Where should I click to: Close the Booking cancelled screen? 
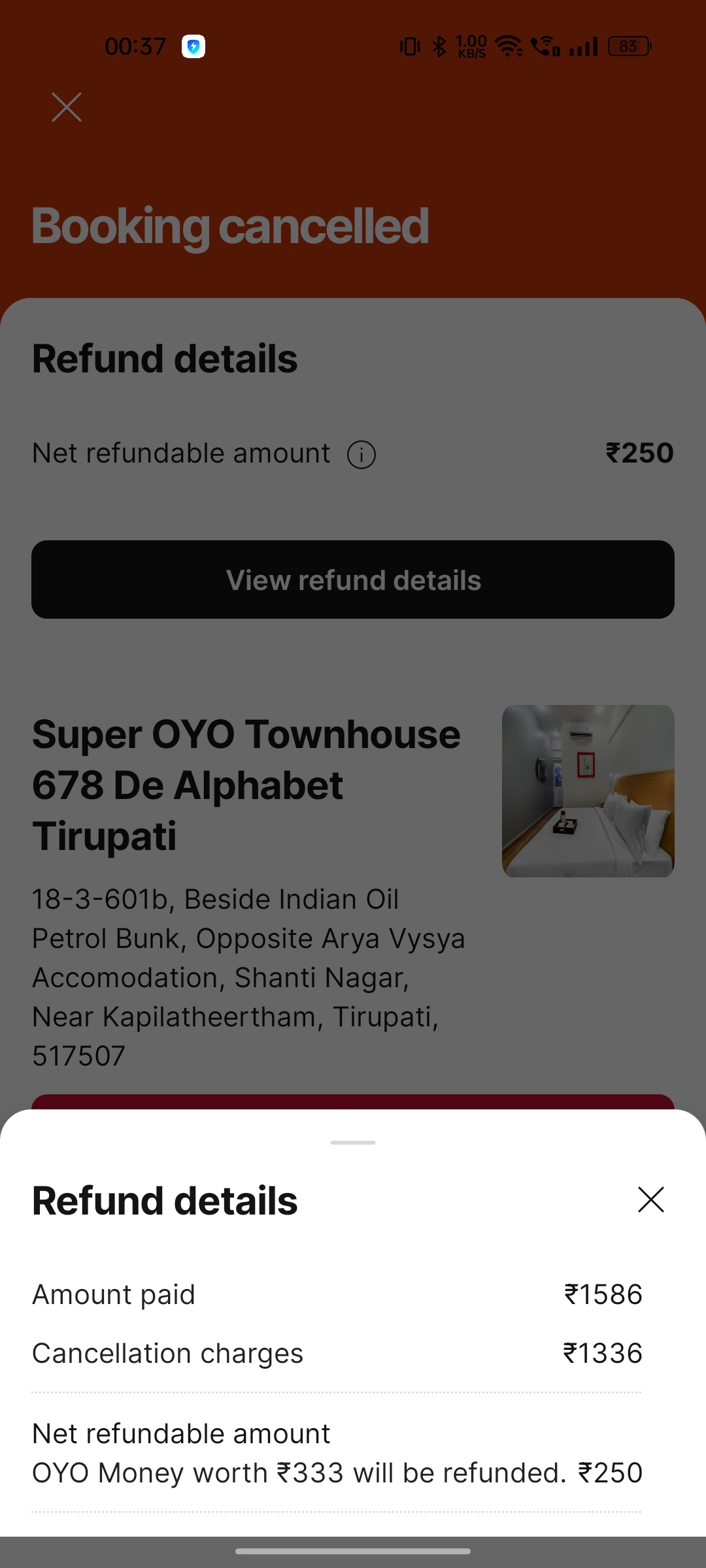(67, 107)
